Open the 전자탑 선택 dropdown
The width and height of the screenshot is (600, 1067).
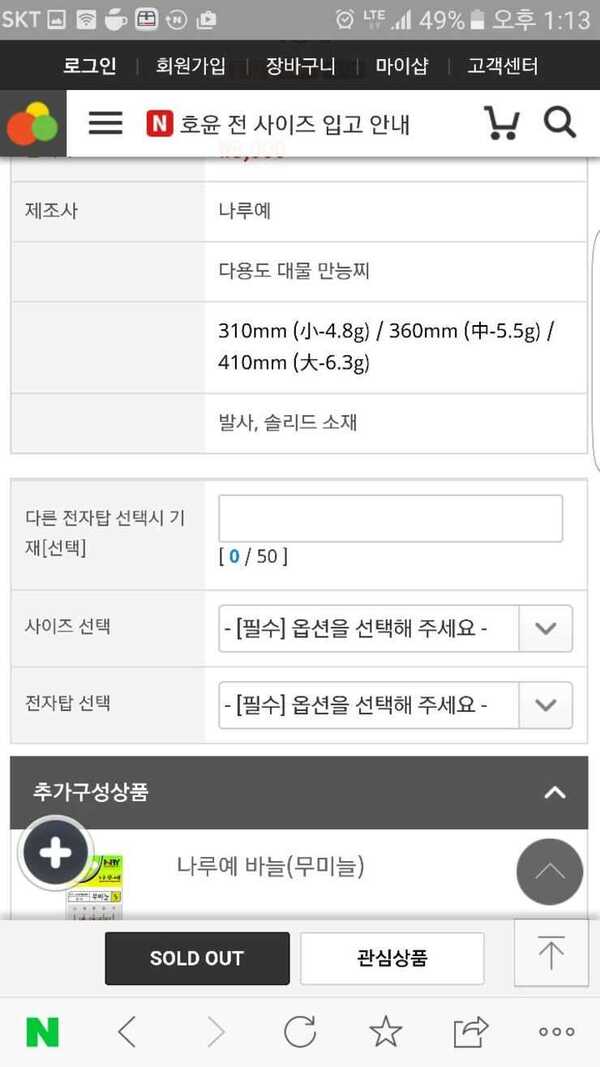[395, 705]
